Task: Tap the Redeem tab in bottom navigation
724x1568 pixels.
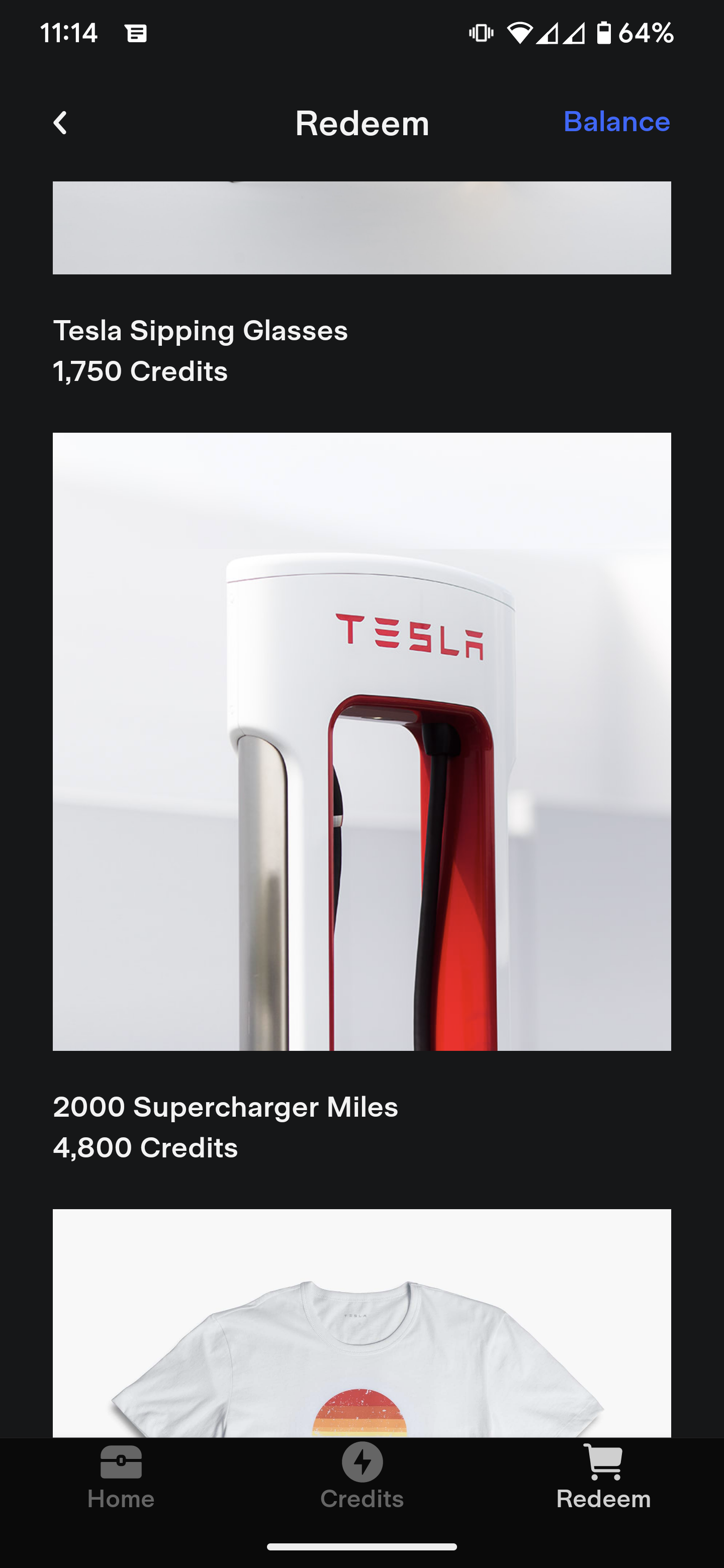Action: [603, 1476]
